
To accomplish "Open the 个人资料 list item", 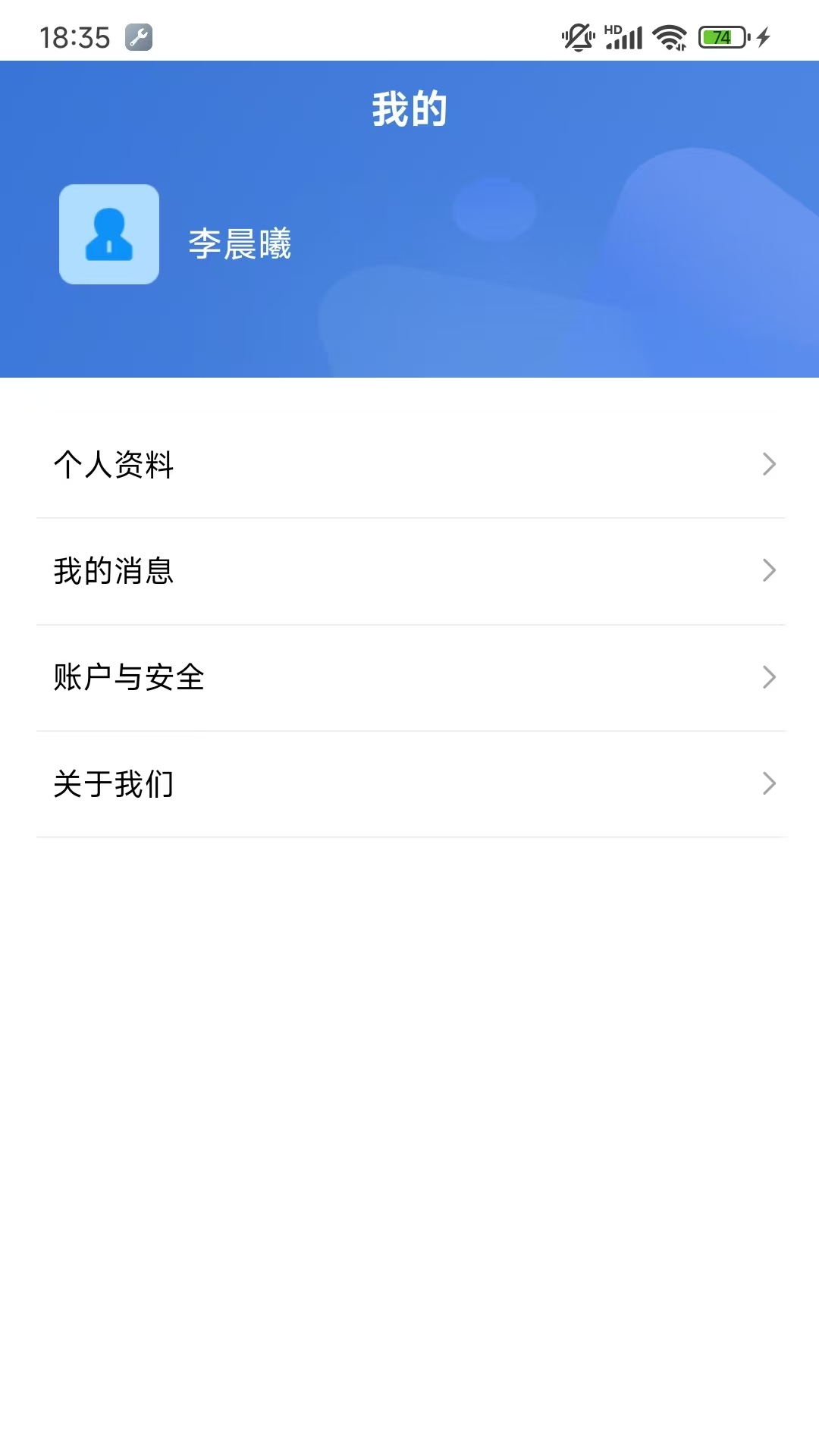I will click(114, 466).
